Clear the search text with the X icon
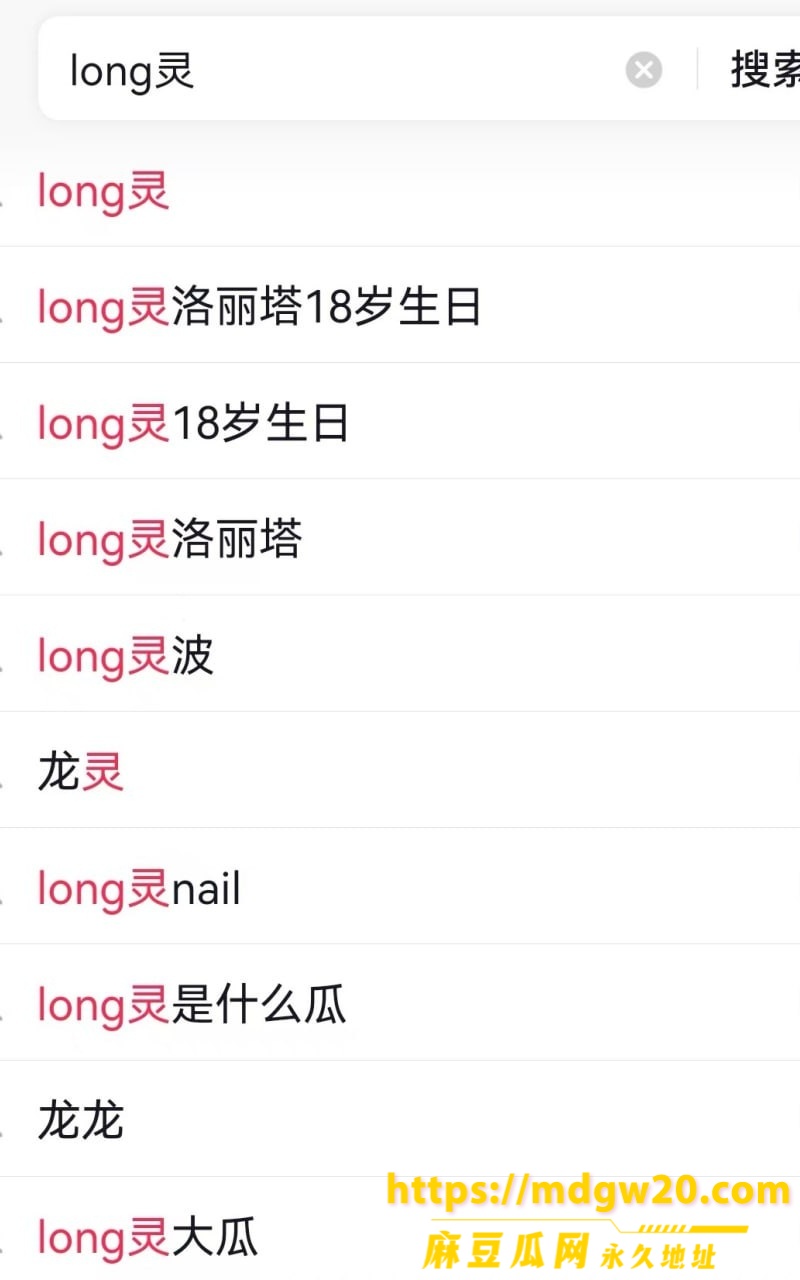800x1280 pixels. tap(644, 70)
